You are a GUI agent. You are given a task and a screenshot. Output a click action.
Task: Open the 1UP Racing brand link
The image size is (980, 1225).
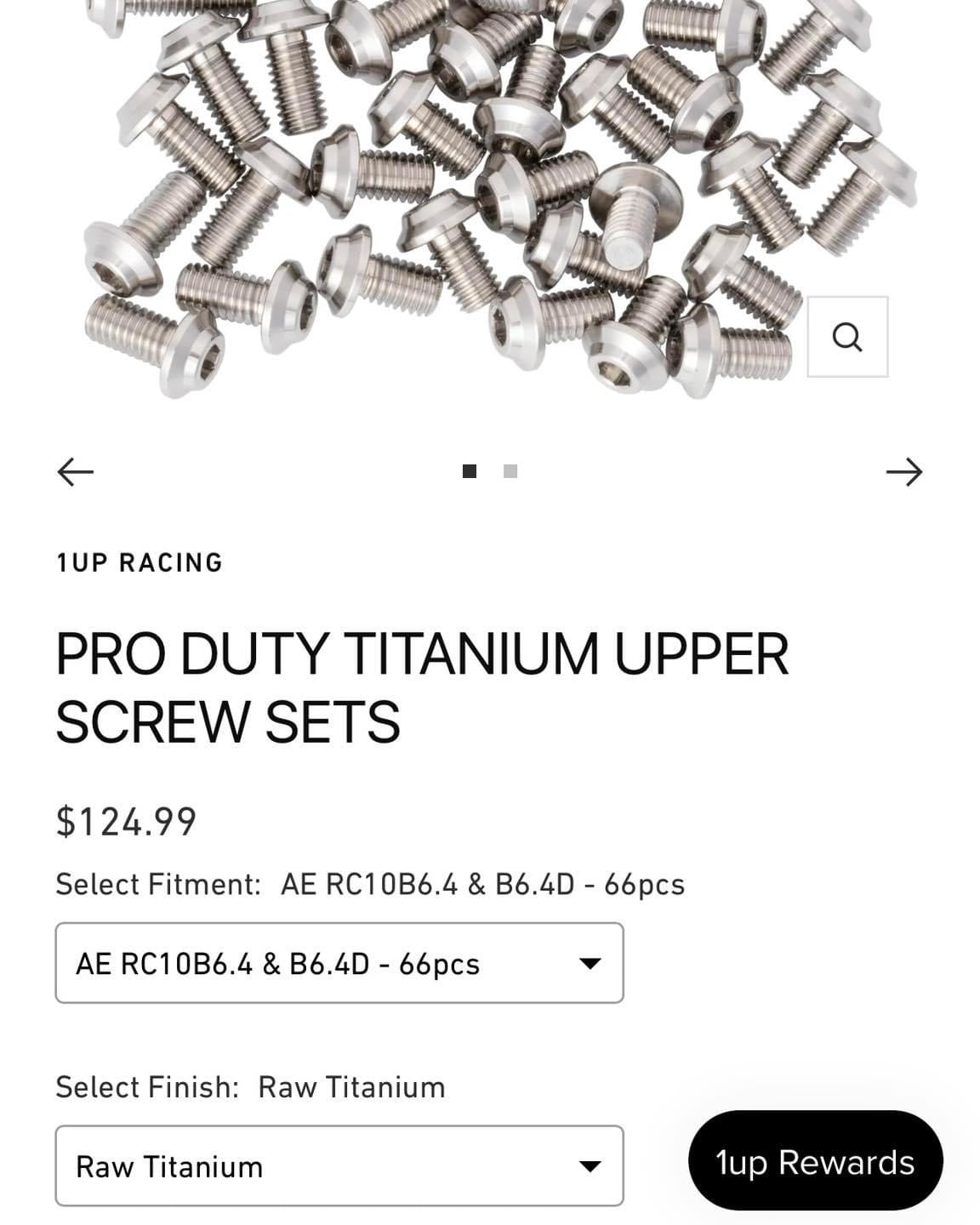click(140, 562)
